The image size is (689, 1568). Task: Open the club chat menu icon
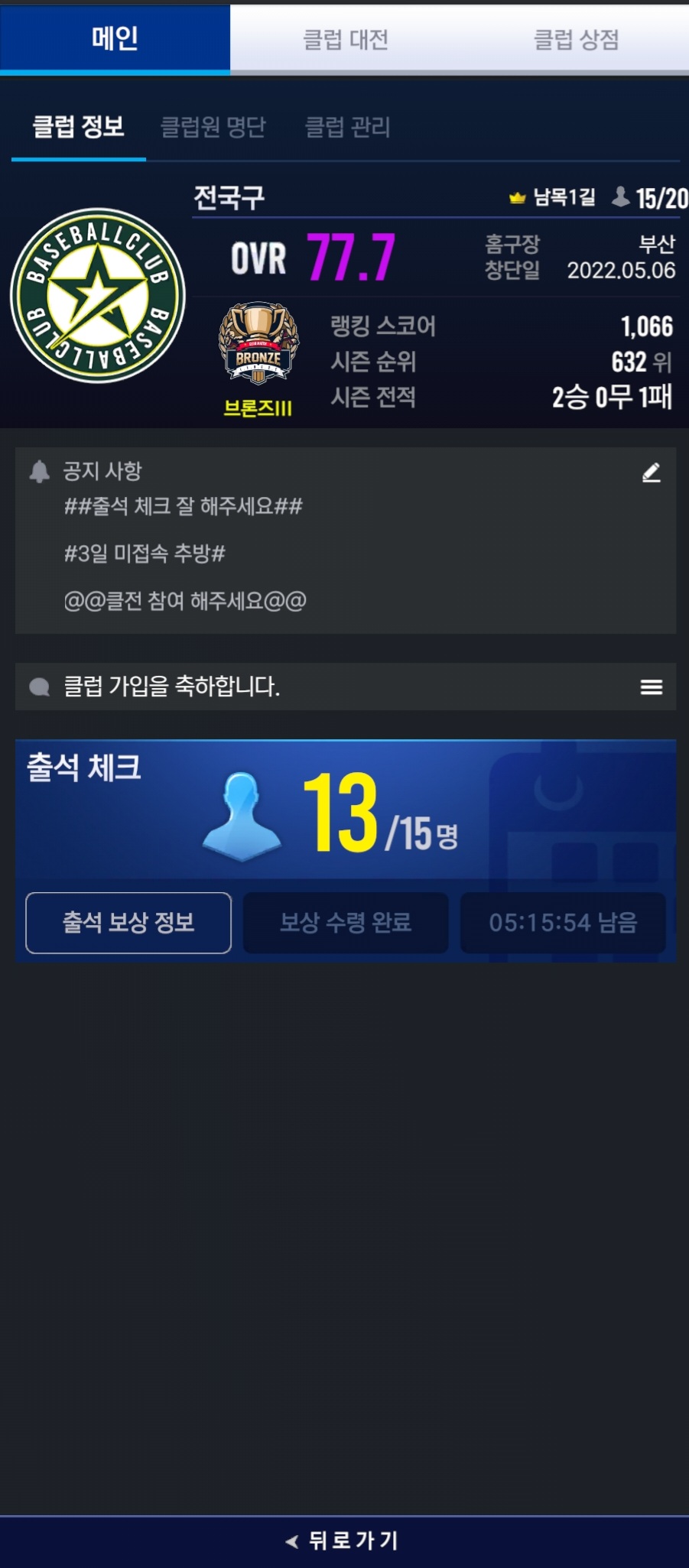point(651,687)
